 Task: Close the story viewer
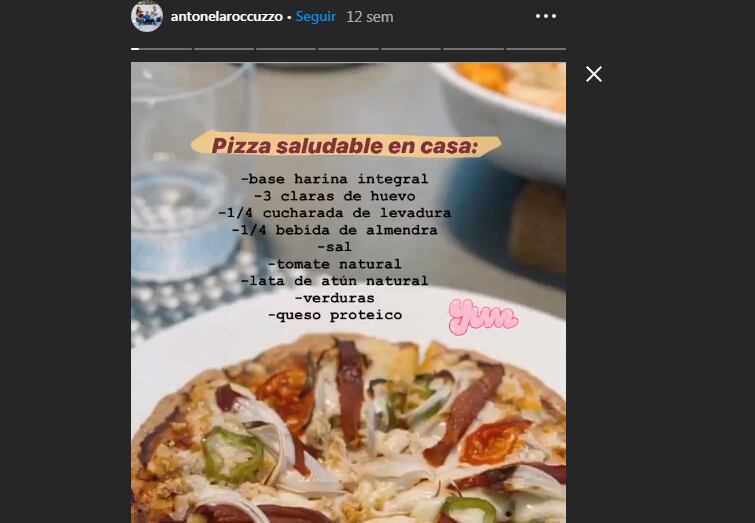point(594,74)
